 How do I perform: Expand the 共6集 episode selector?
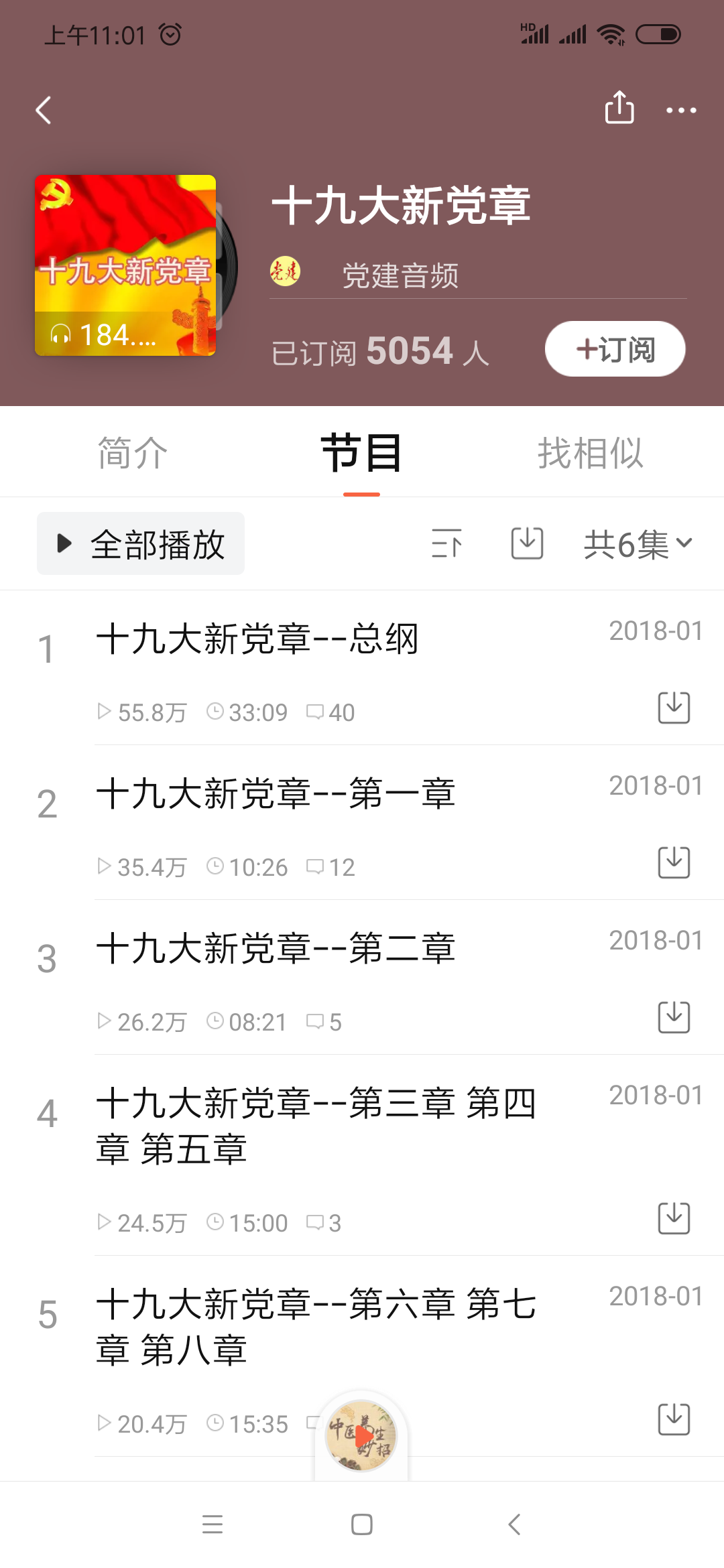coord(637,543)
